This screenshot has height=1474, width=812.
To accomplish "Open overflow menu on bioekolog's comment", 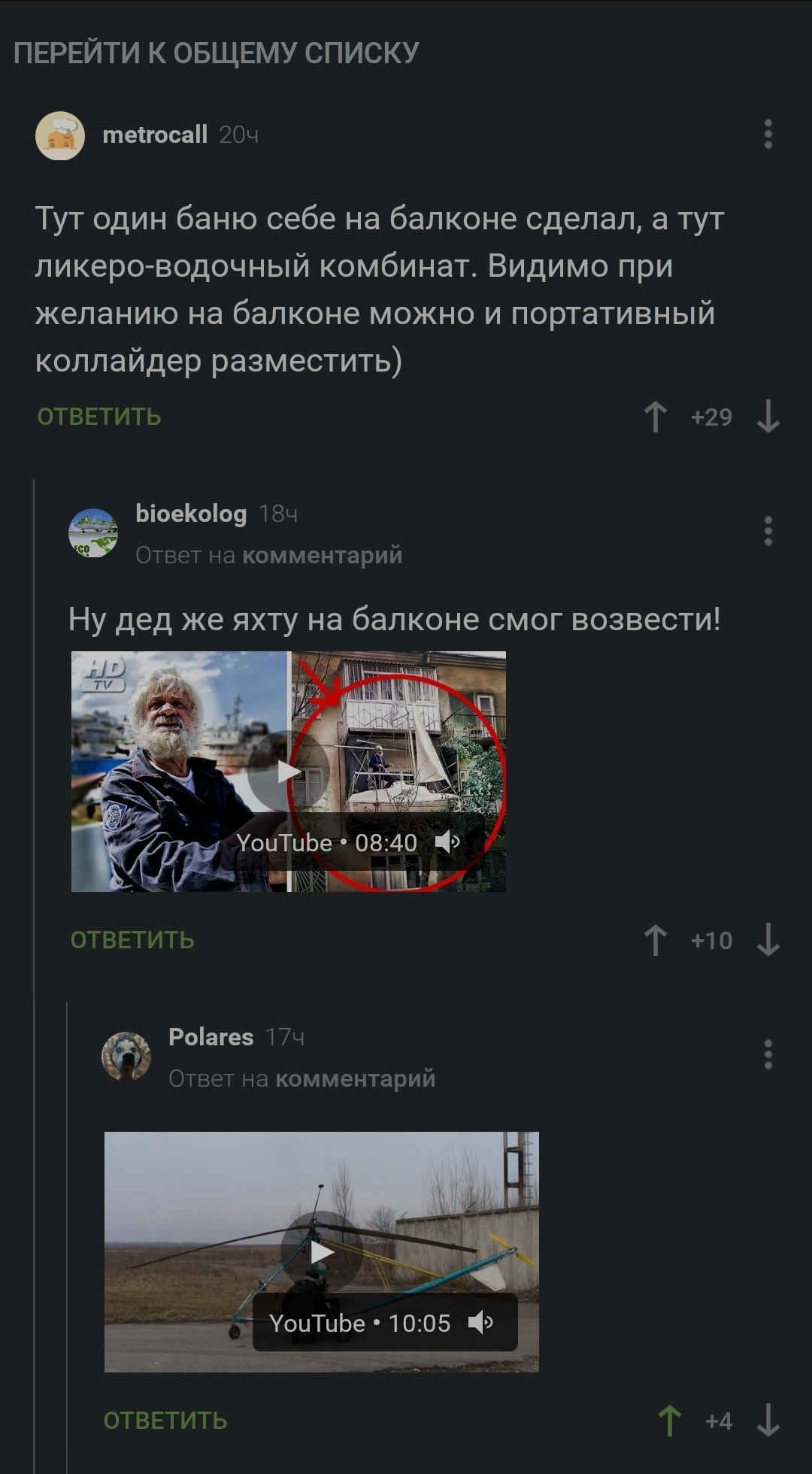I will tap(768, 531).
